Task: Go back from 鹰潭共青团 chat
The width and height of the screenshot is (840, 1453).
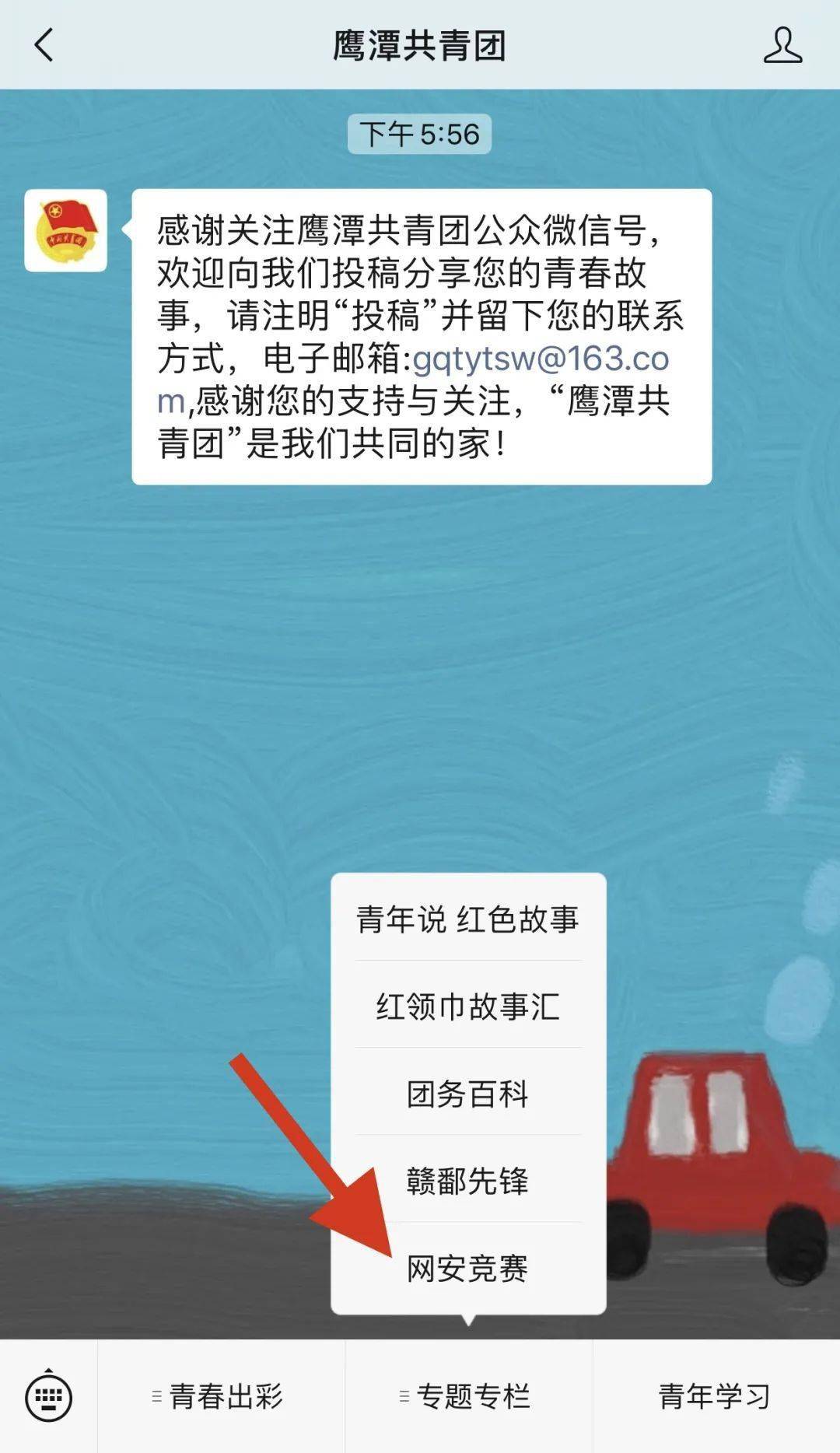Action: pos(44,45)
